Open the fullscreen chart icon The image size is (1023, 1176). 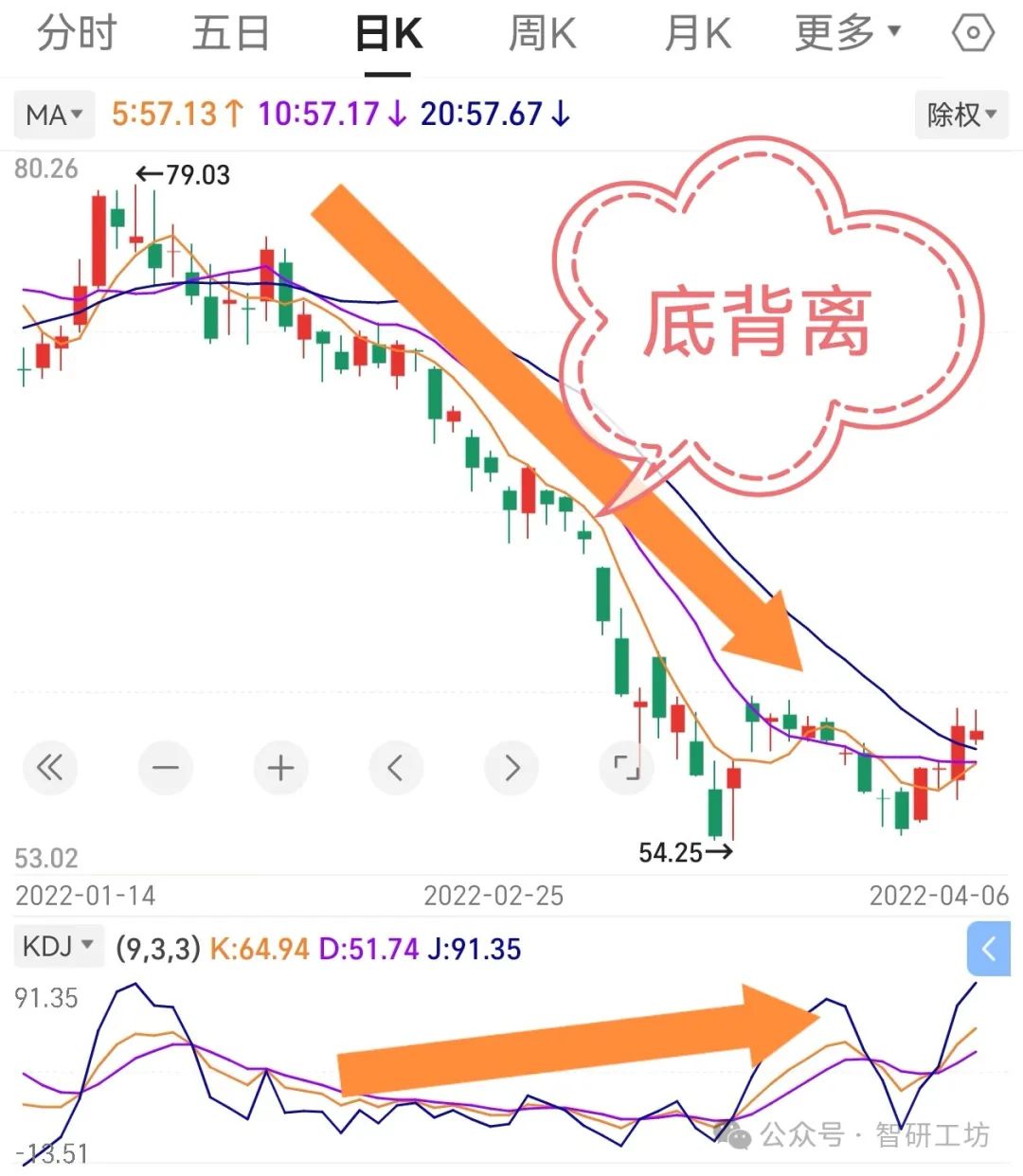[x=627, y=768]
